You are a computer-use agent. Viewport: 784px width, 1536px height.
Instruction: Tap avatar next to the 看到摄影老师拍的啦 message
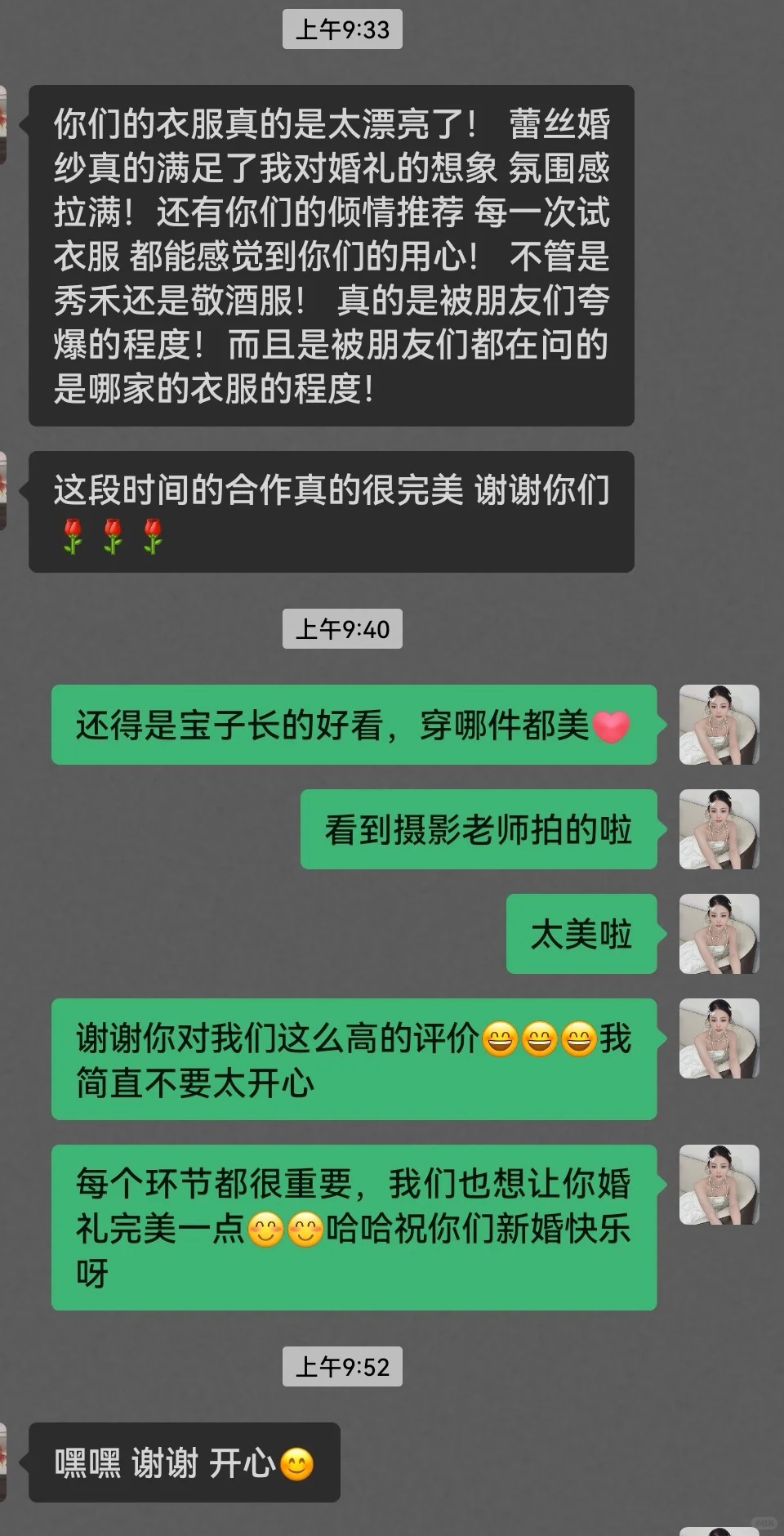[x=719, y=829]
